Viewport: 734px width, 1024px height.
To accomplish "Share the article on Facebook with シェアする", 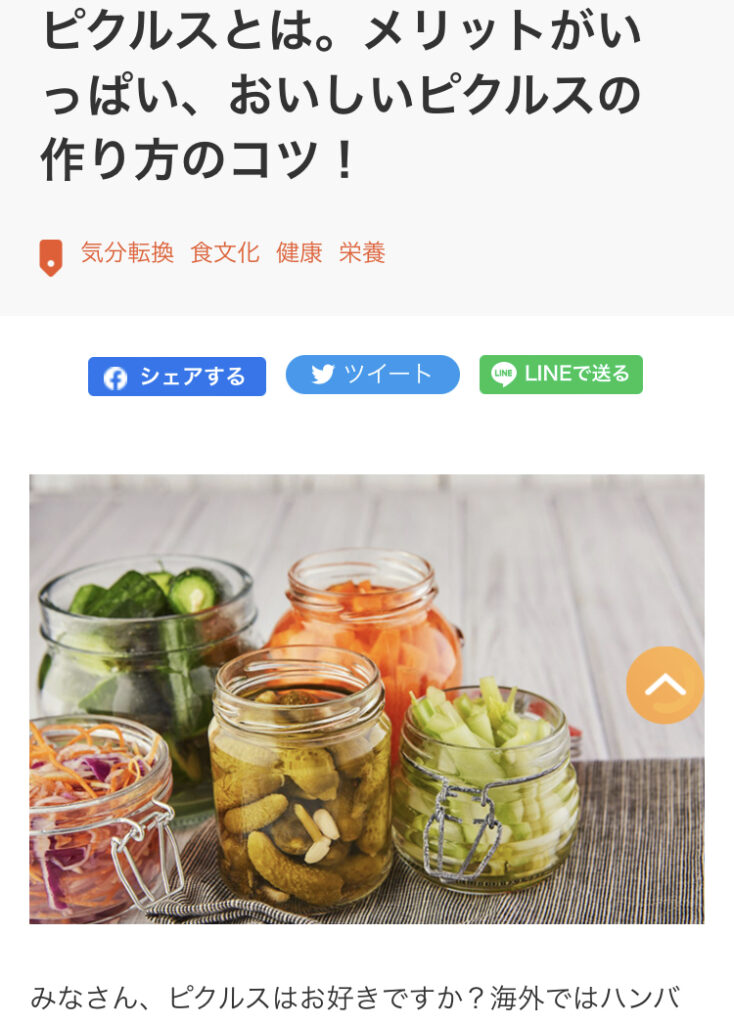I will pos(177,376).
